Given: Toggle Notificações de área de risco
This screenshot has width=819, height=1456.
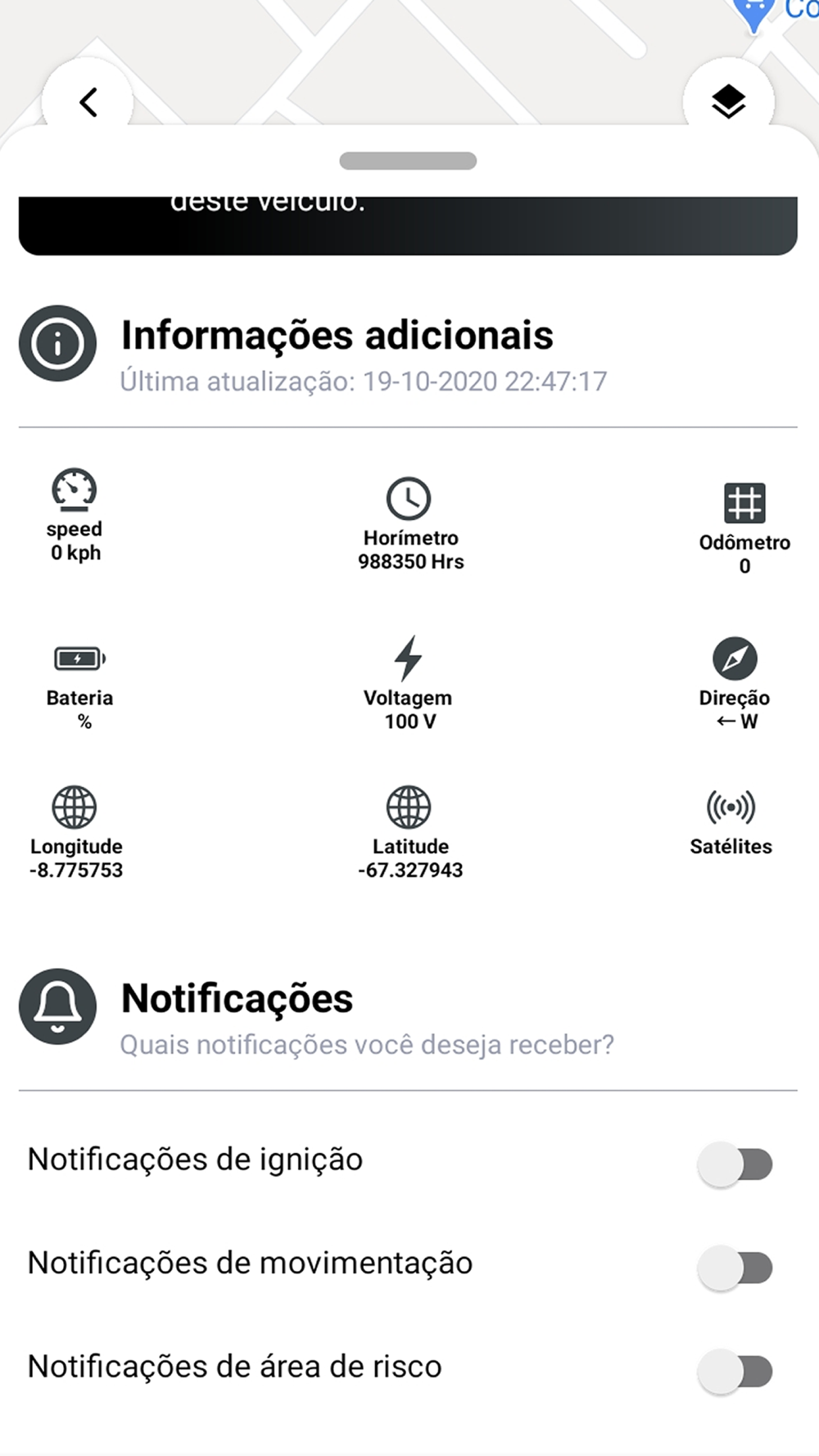Looking at the screenshot, I should (735, 1370).
